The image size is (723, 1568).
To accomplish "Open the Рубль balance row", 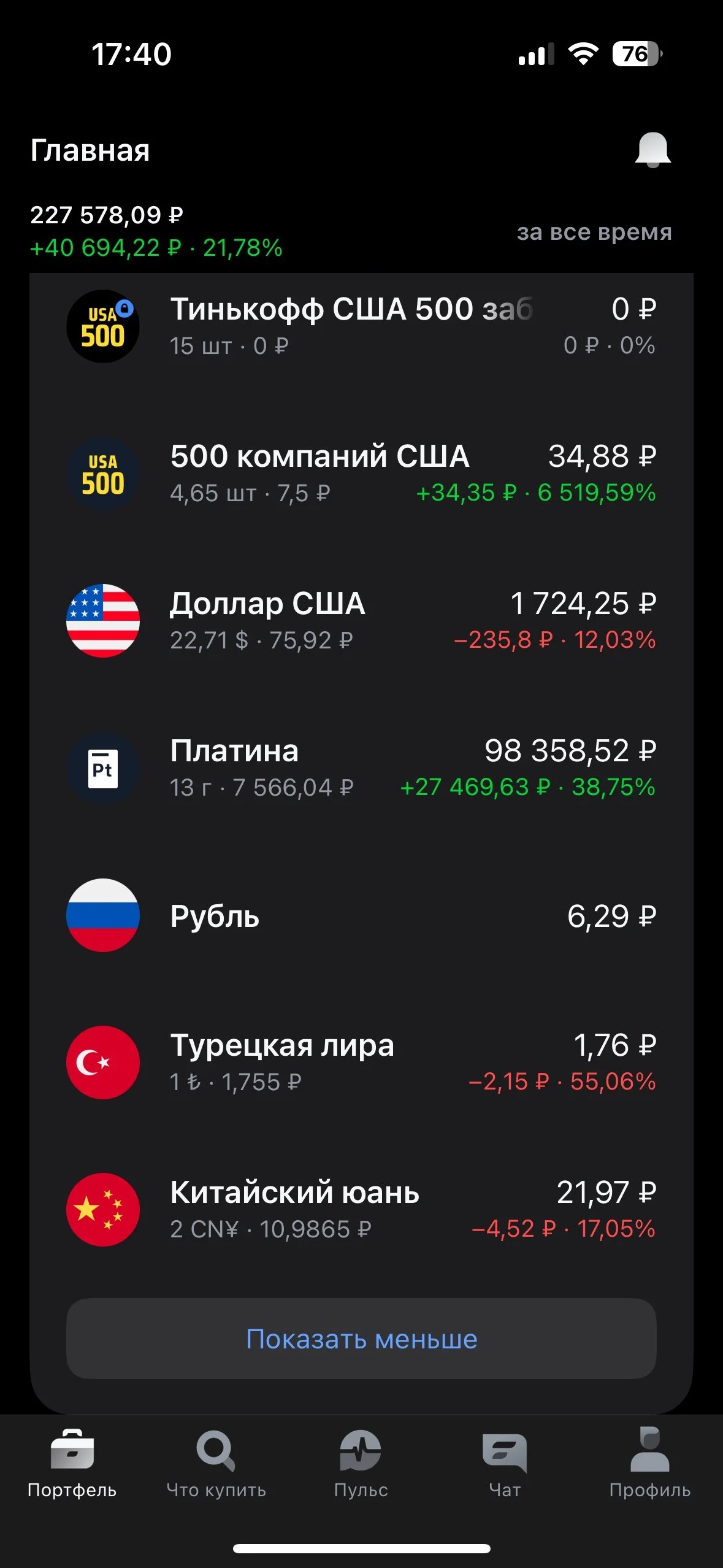I will point(361,915).
